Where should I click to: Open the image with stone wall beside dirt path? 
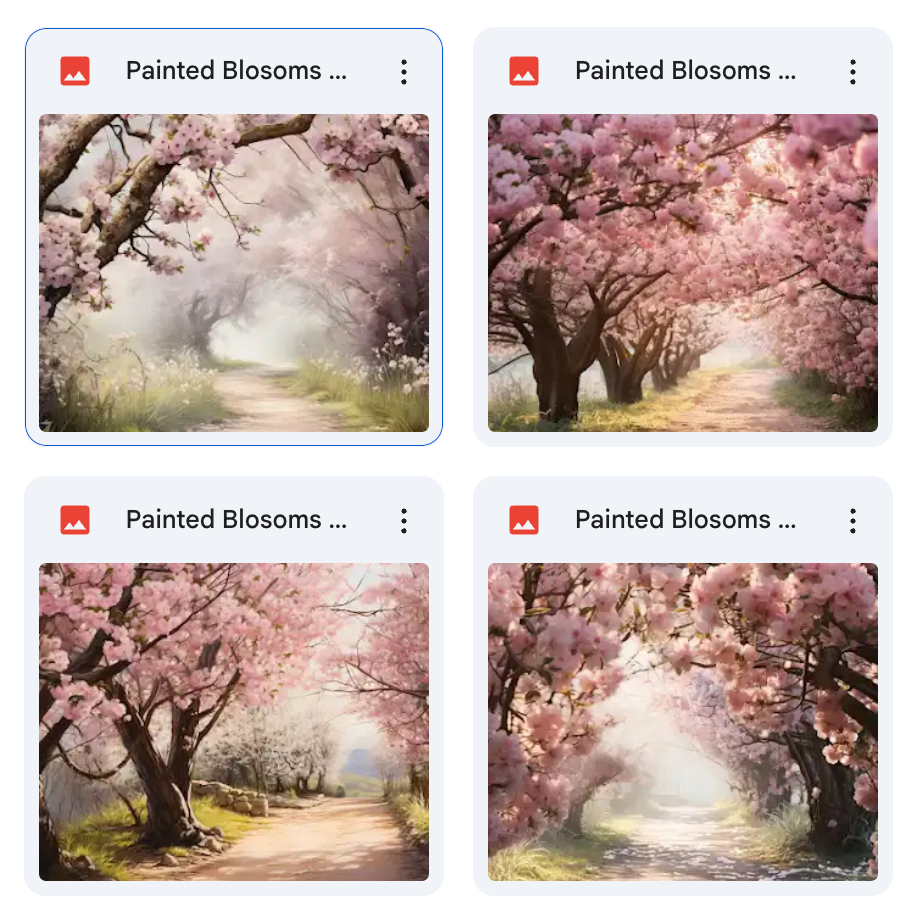(x=234, y=721)
